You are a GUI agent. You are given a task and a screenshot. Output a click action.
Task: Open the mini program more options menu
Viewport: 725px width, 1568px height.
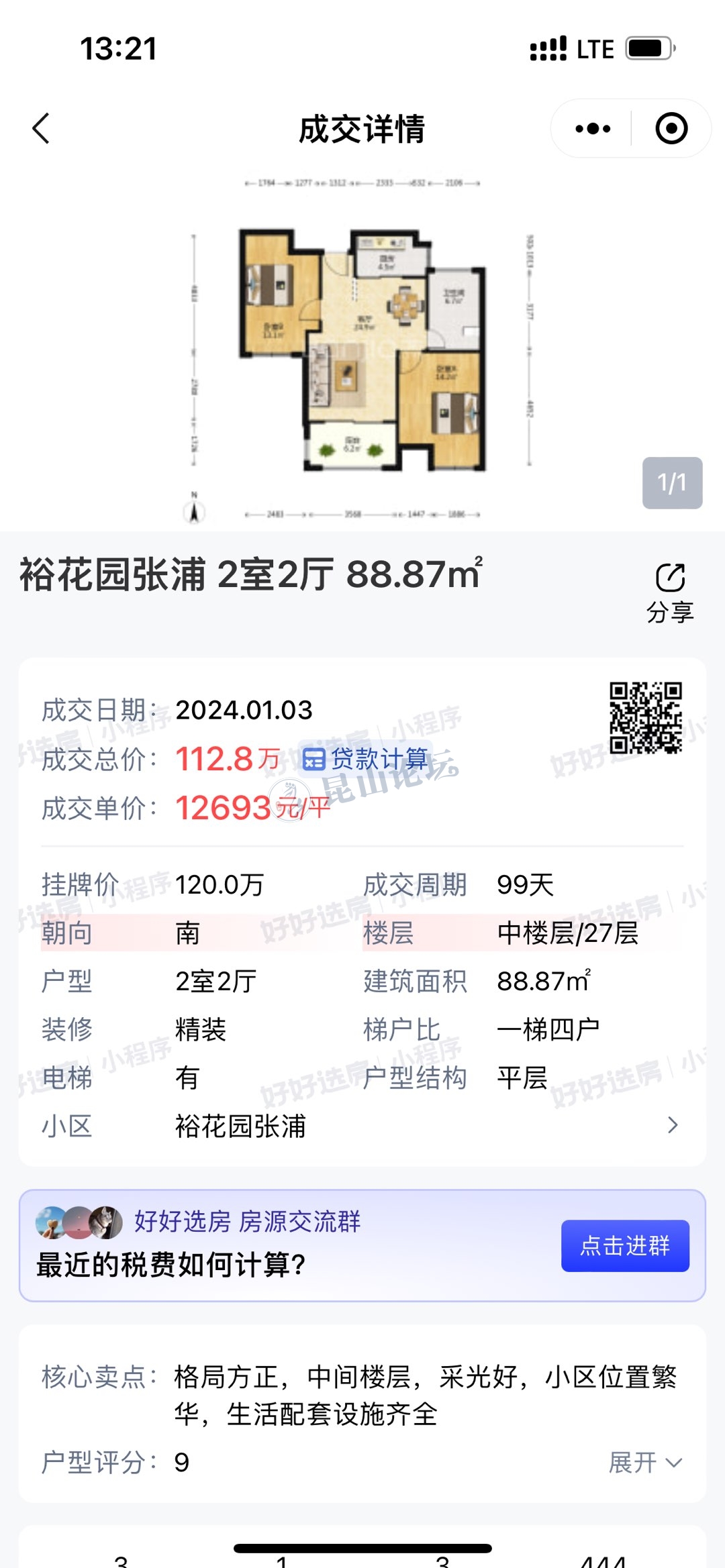593,128
